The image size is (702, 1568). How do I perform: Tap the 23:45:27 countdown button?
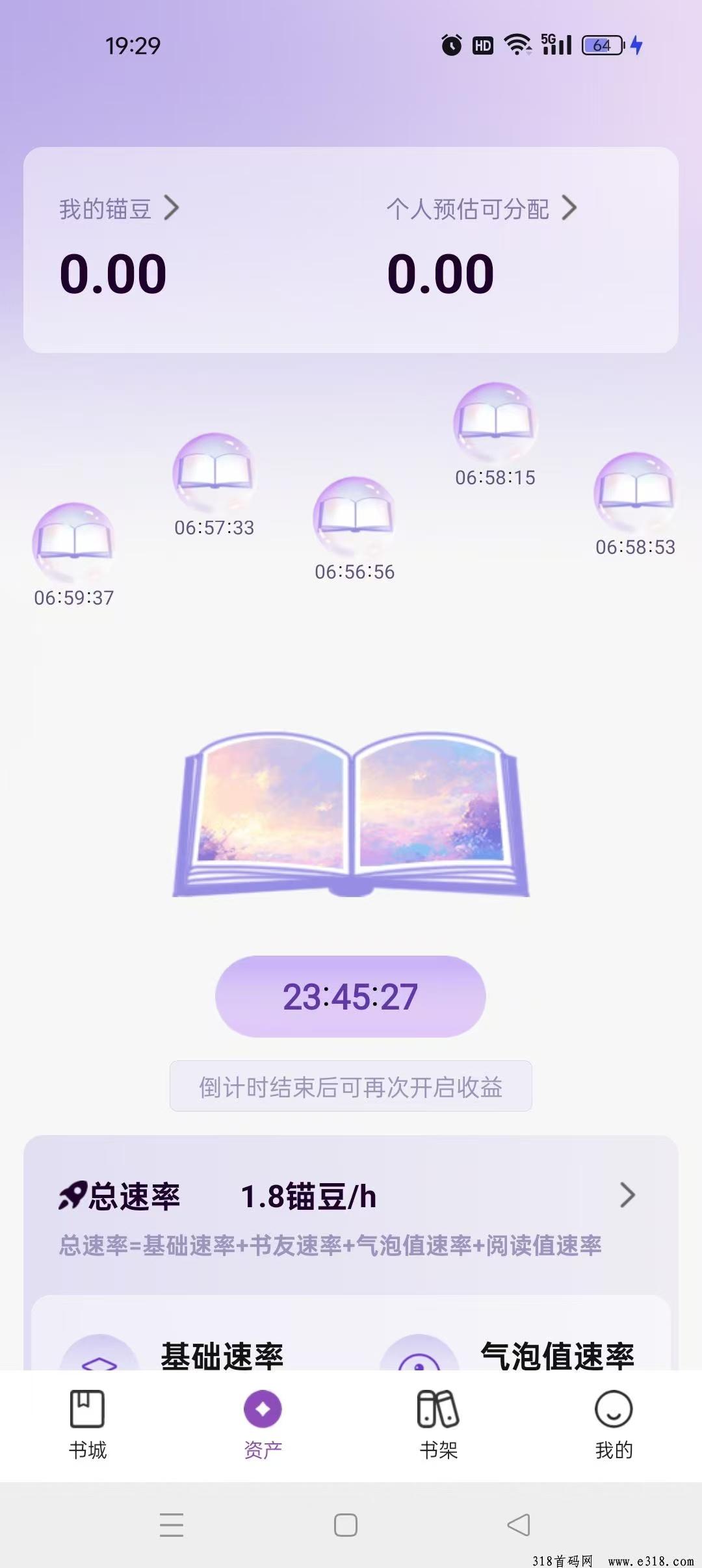click(x=350, y=996)
